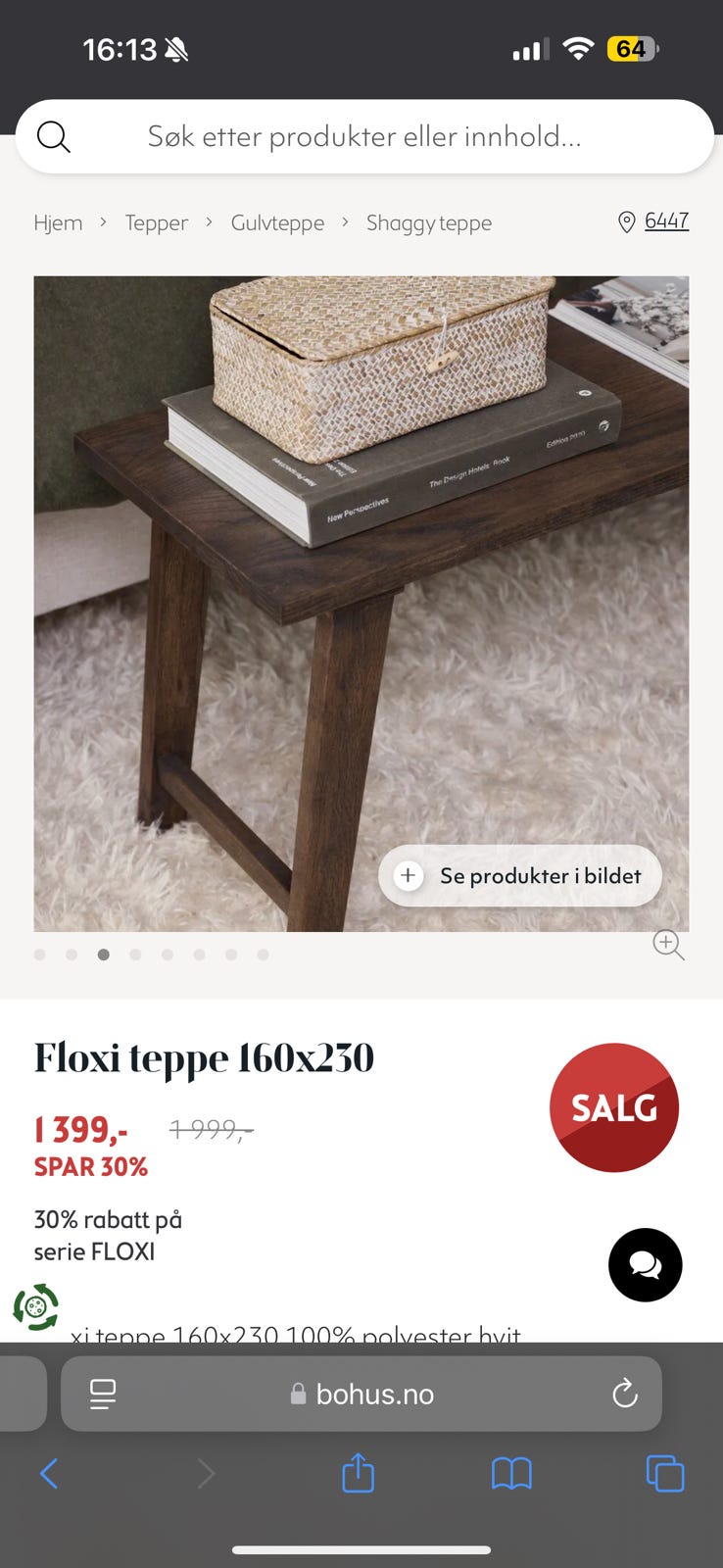This screenshot has width=723, height=1568.
Task: Open the chat bubble icon
Action: tap(645, 1264)
